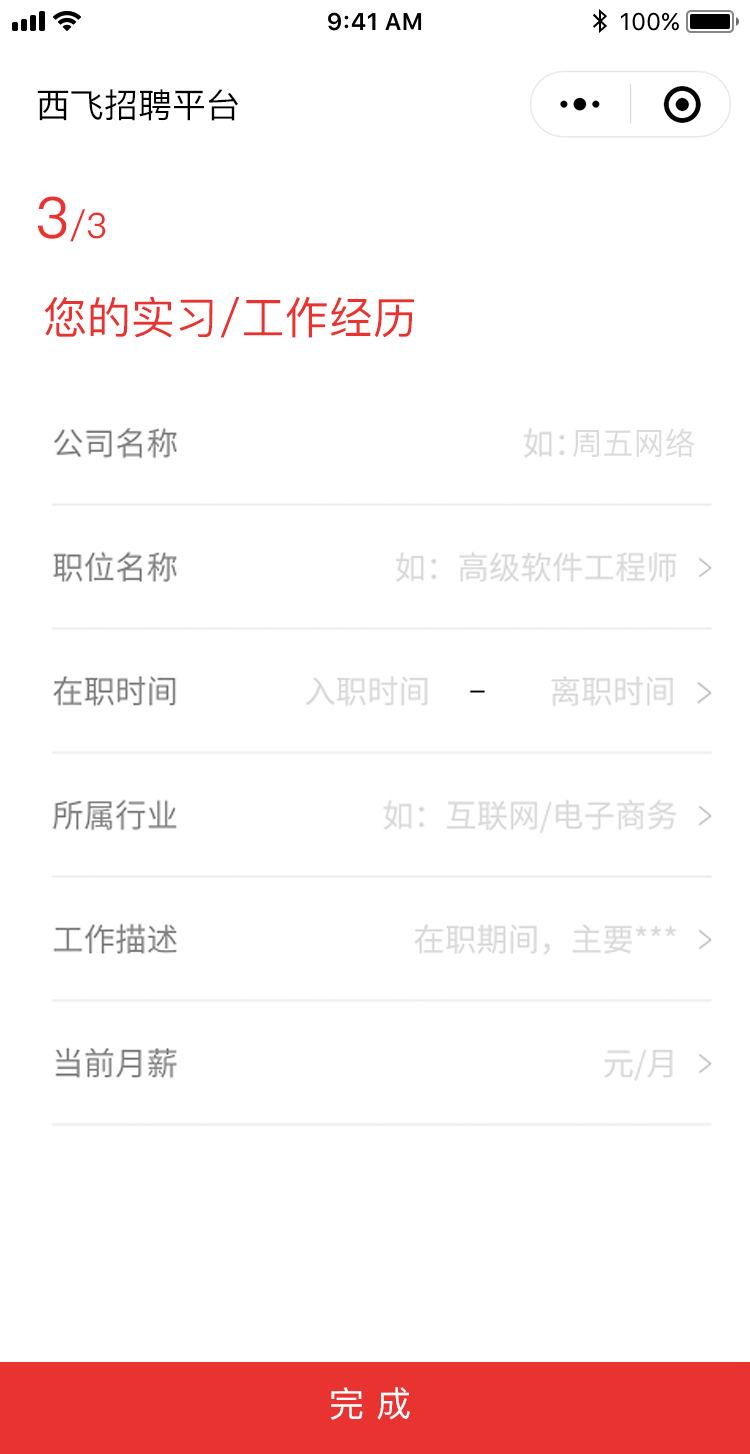The height and width of the screenshot is (1454, 750).
Task: Close the mini program via target icon
Action: [x=682, y=104]
